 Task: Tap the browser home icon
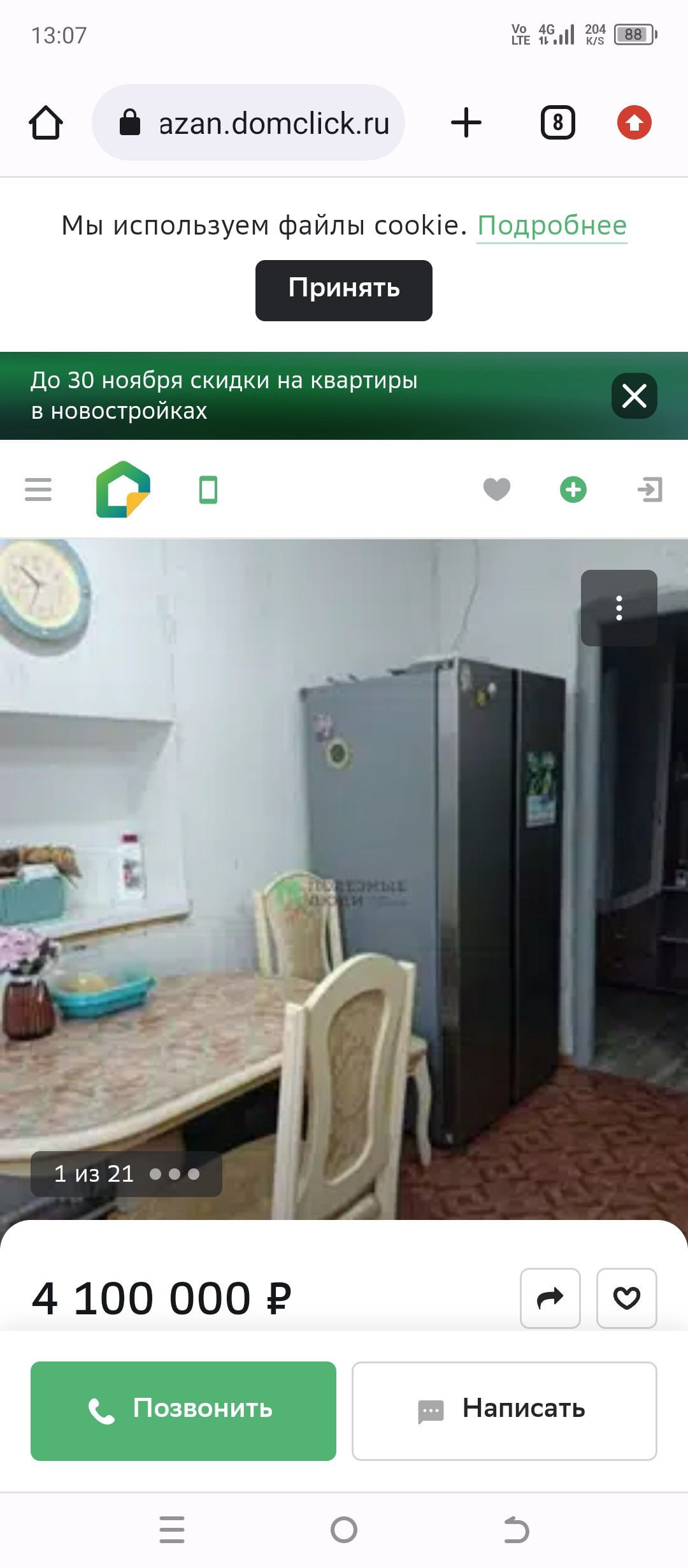click(46, 122)
